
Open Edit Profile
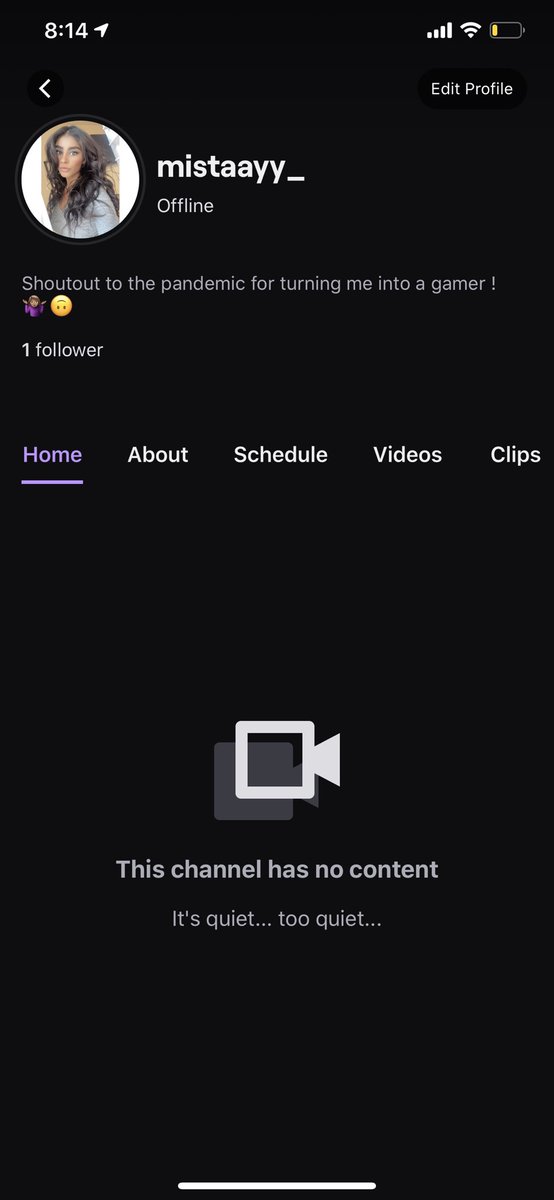click(x=471, y=88)
